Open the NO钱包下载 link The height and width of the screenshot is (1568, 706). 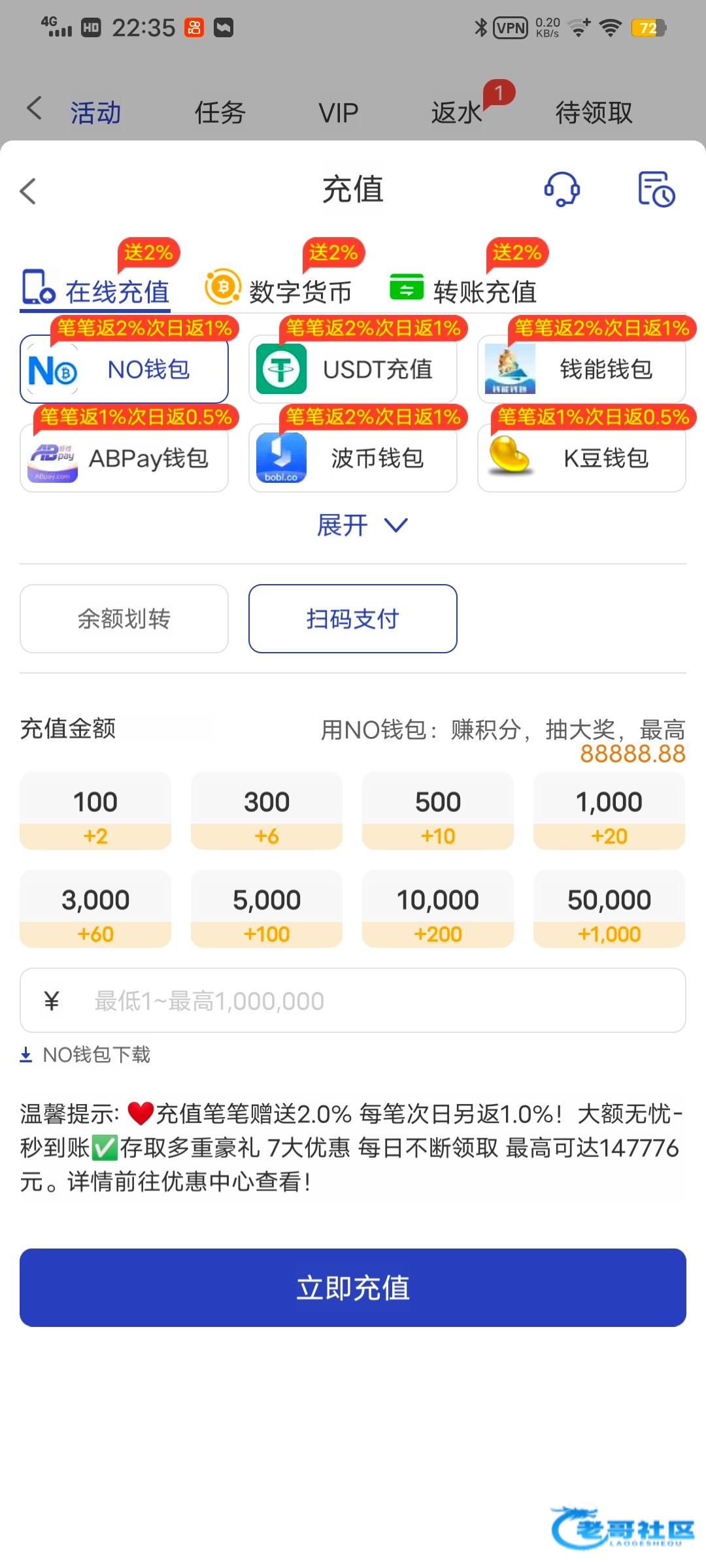click(x=85, y=1054)
